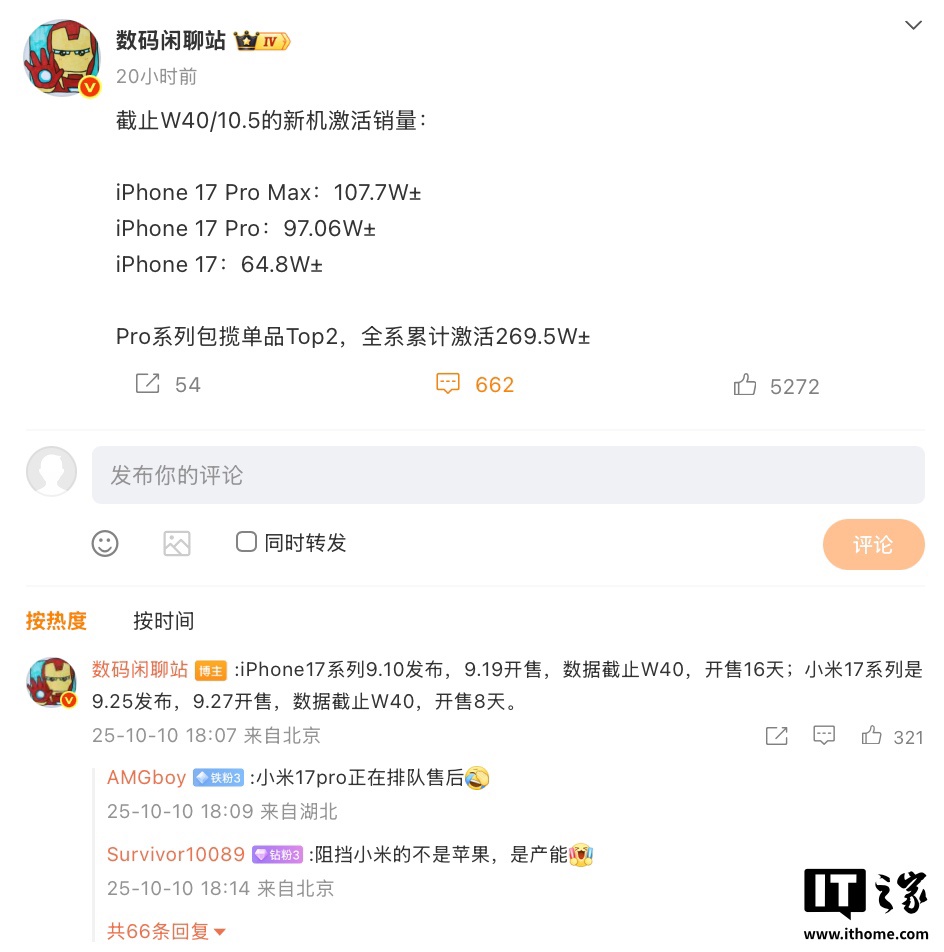Click the image attachment icon
This screenshot has height=952, width=944.
click(177, 543)
